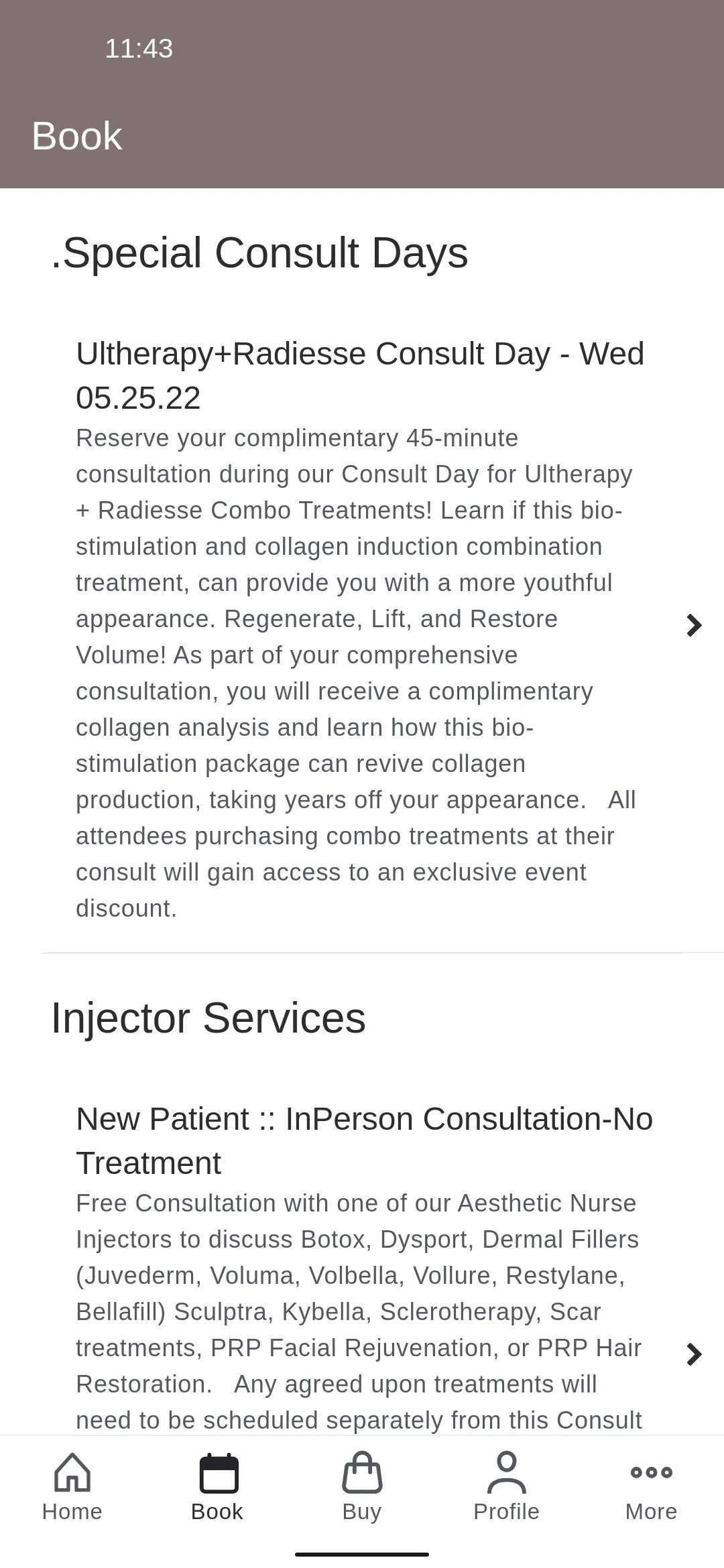Show the More options tab
The height and width of the screenshot is (1568, 724).
651,1487
